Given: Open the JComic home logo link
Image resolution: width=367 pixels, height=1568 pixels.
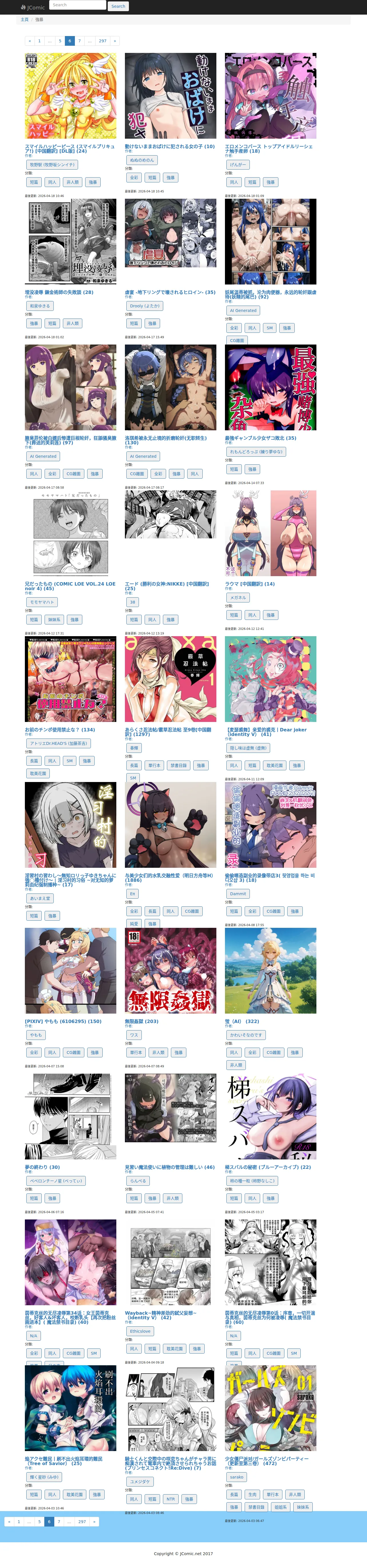Looking at the screenshot, I should point(32,7).
